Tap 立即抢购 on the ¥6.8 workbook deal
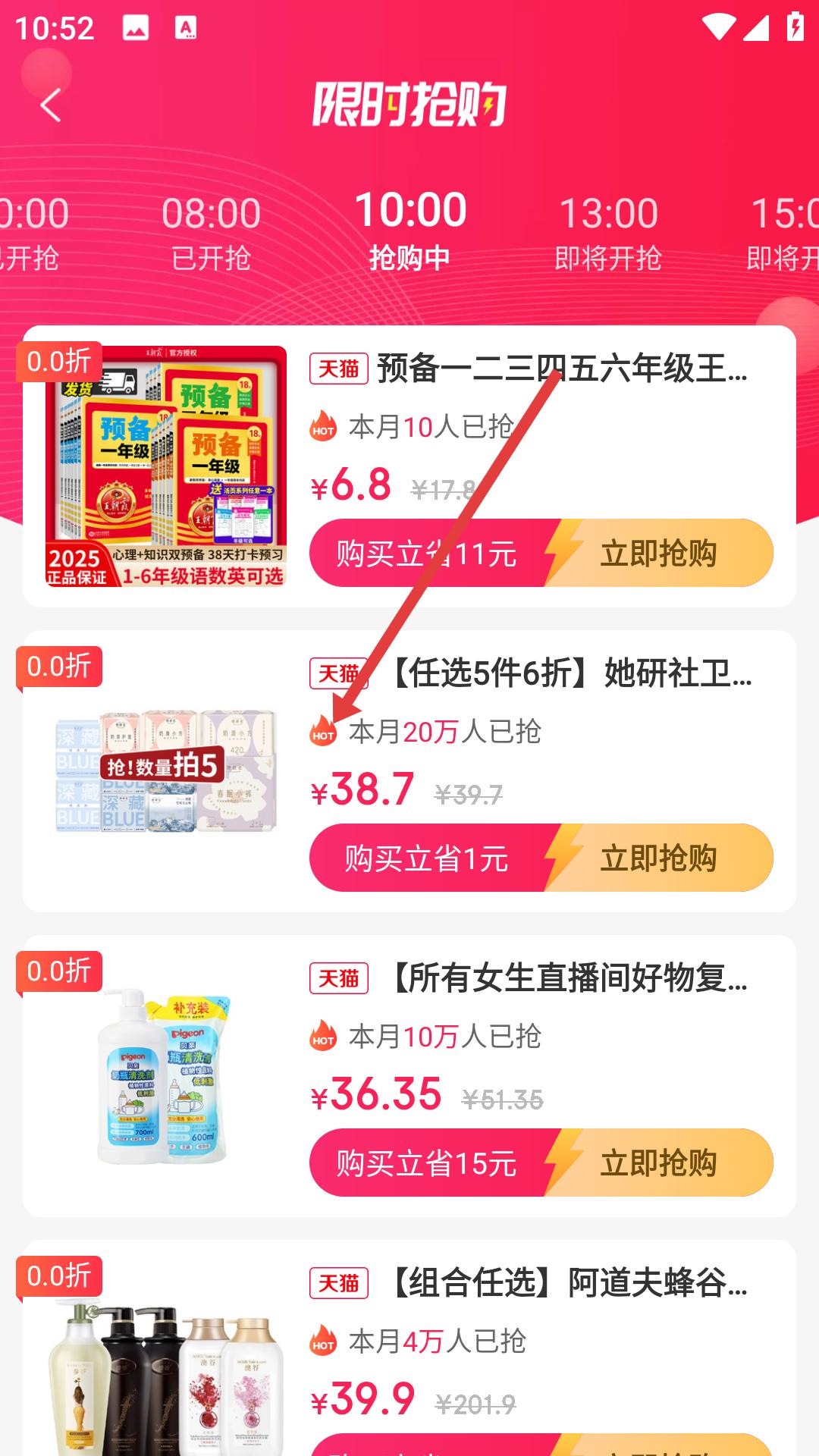The height and width of the screenshot is (1456, 819). coord(660,554)
